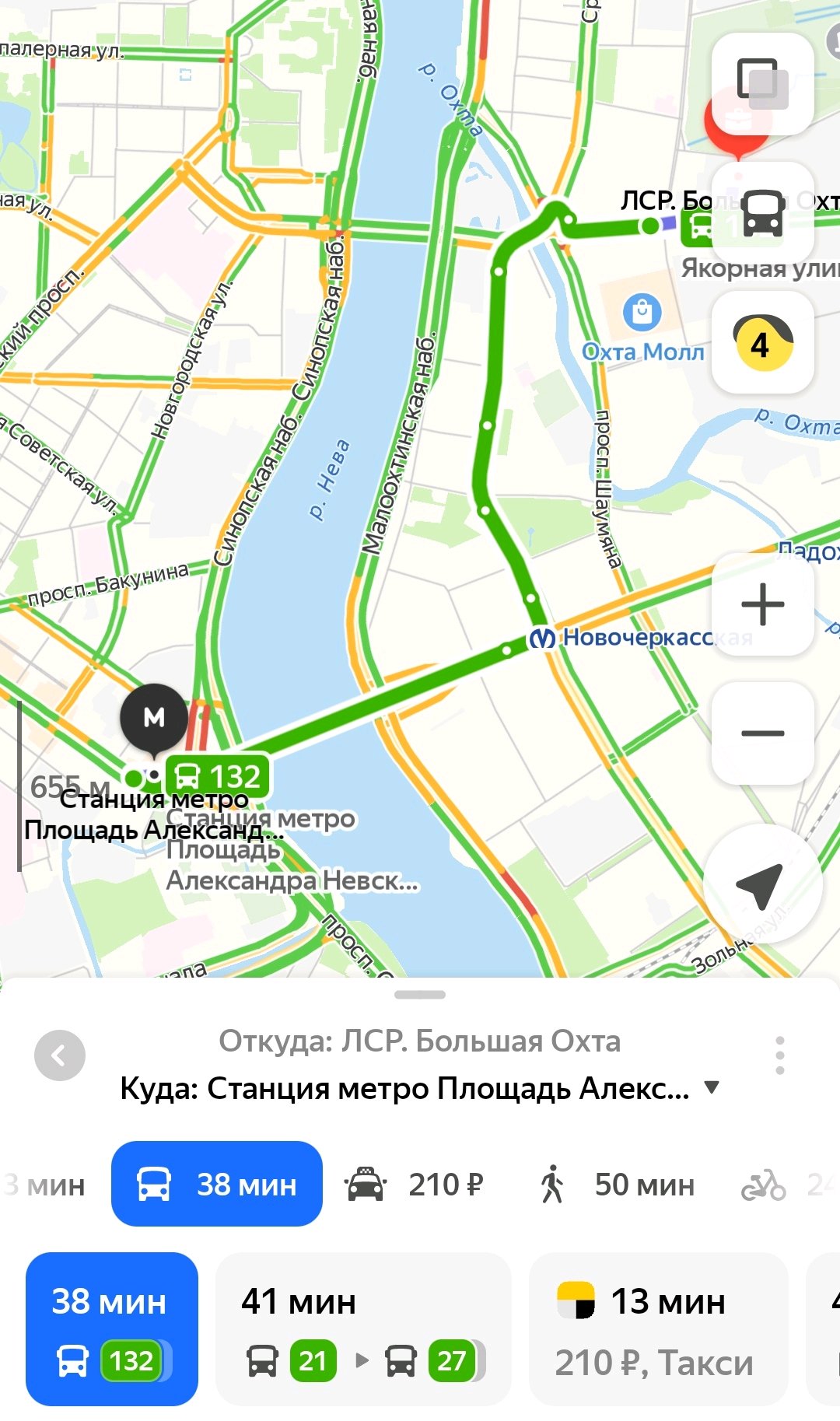This screenshot has width=840, height=1421.
Task: Edit the starting point ЛСР. Большая Охта
Action: (x=419, y=1041)
